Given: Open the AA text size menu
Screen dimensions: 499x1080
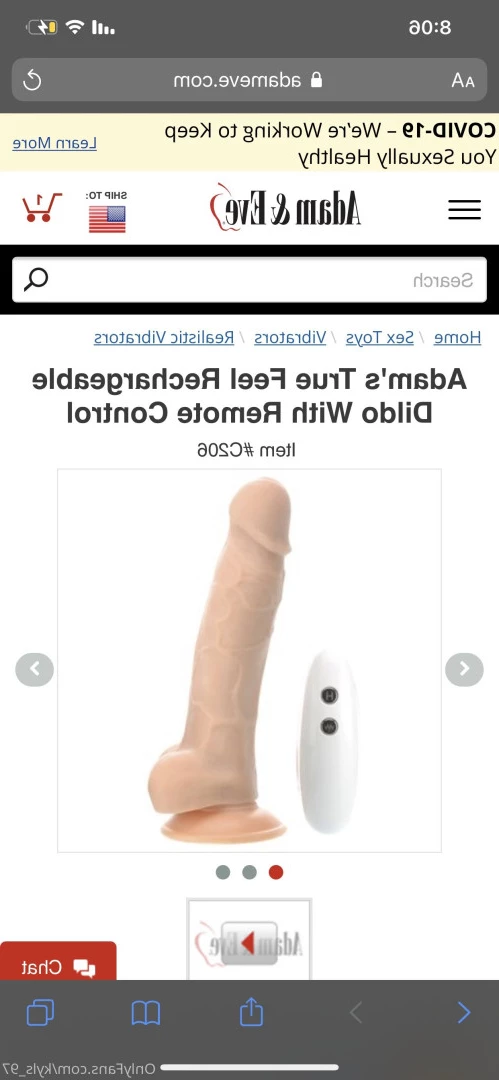Looking at the screenshot, I should [x=462, y=81].
